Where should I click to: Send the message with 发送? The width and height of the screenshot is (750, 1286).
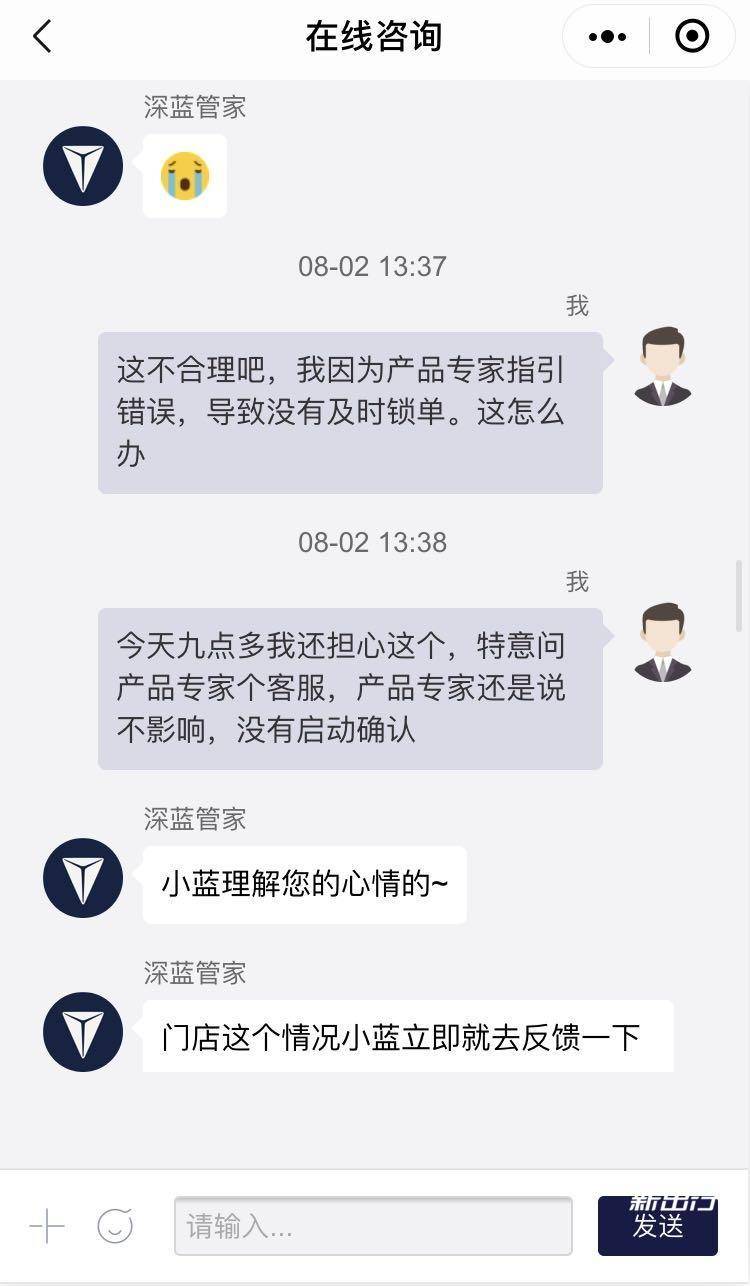658,1226
